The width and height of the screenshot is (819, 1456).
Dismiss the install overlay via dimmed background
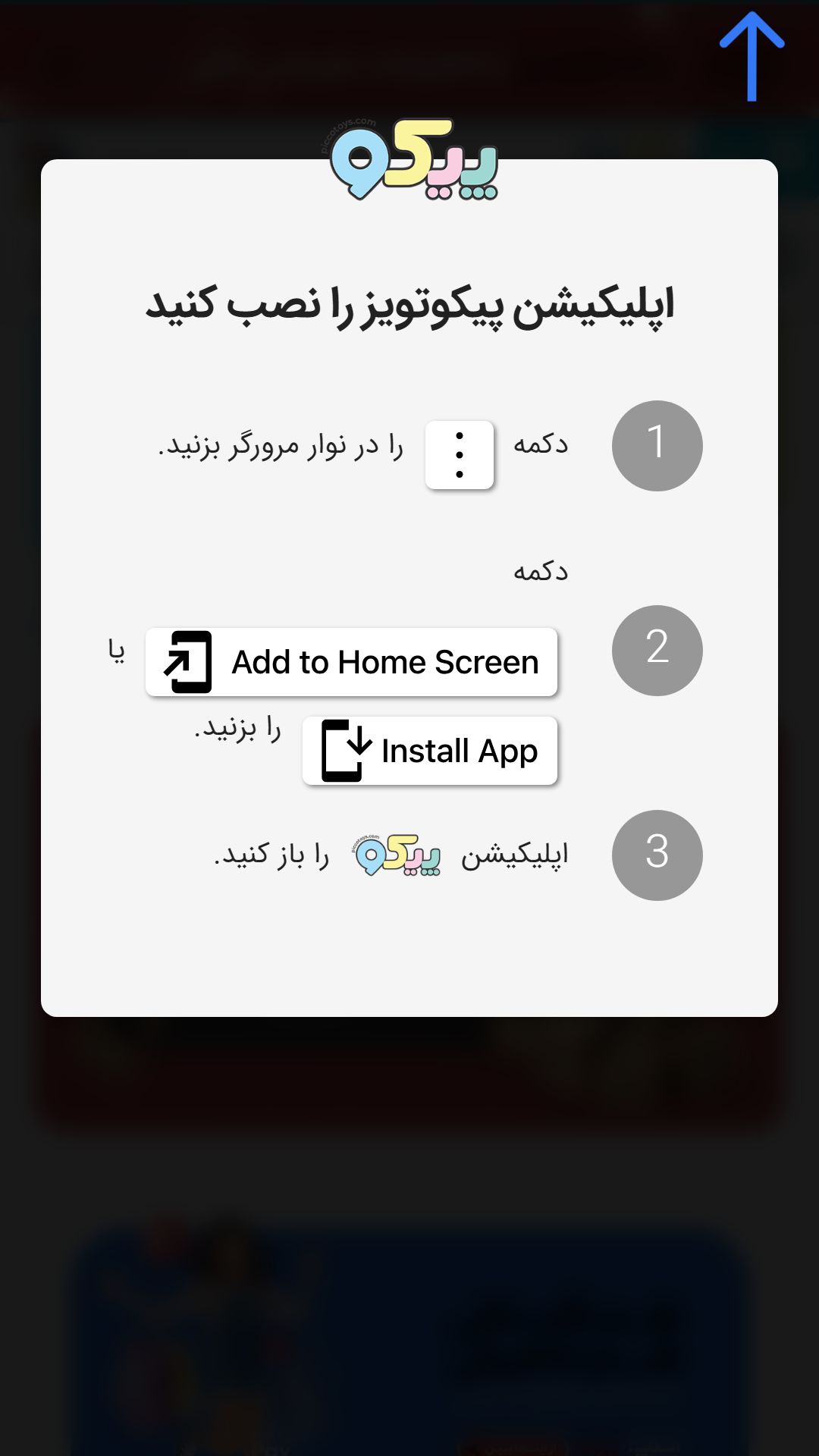[x=409, y=1236]
